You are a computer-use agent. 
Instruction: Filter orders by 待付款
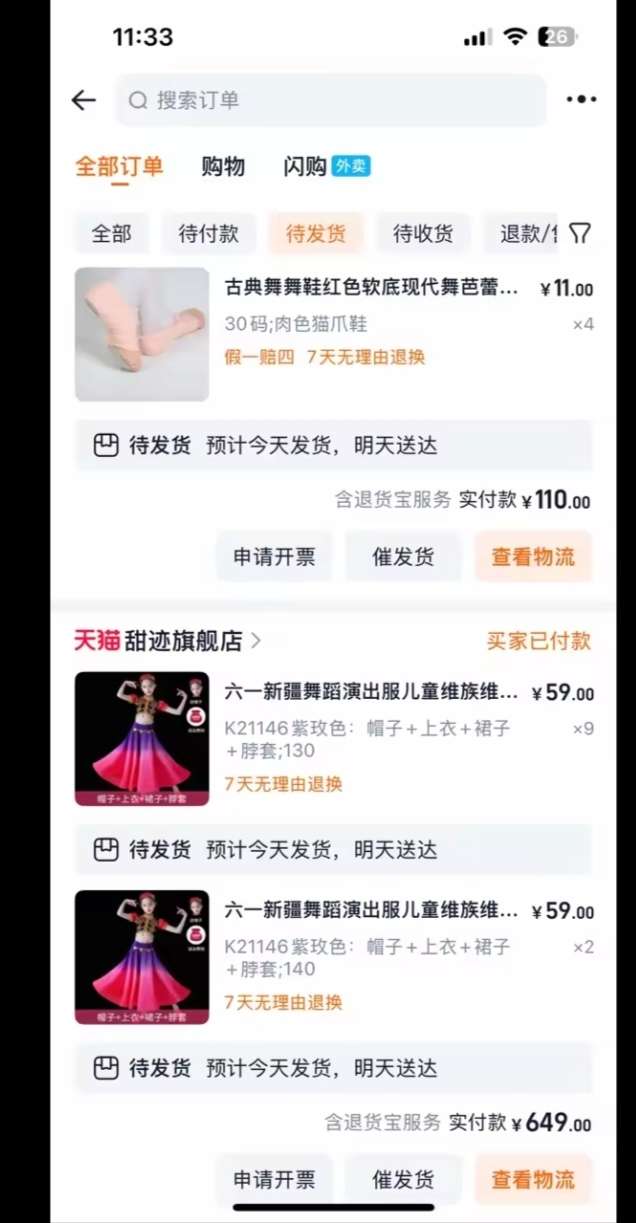coord(209,234)
